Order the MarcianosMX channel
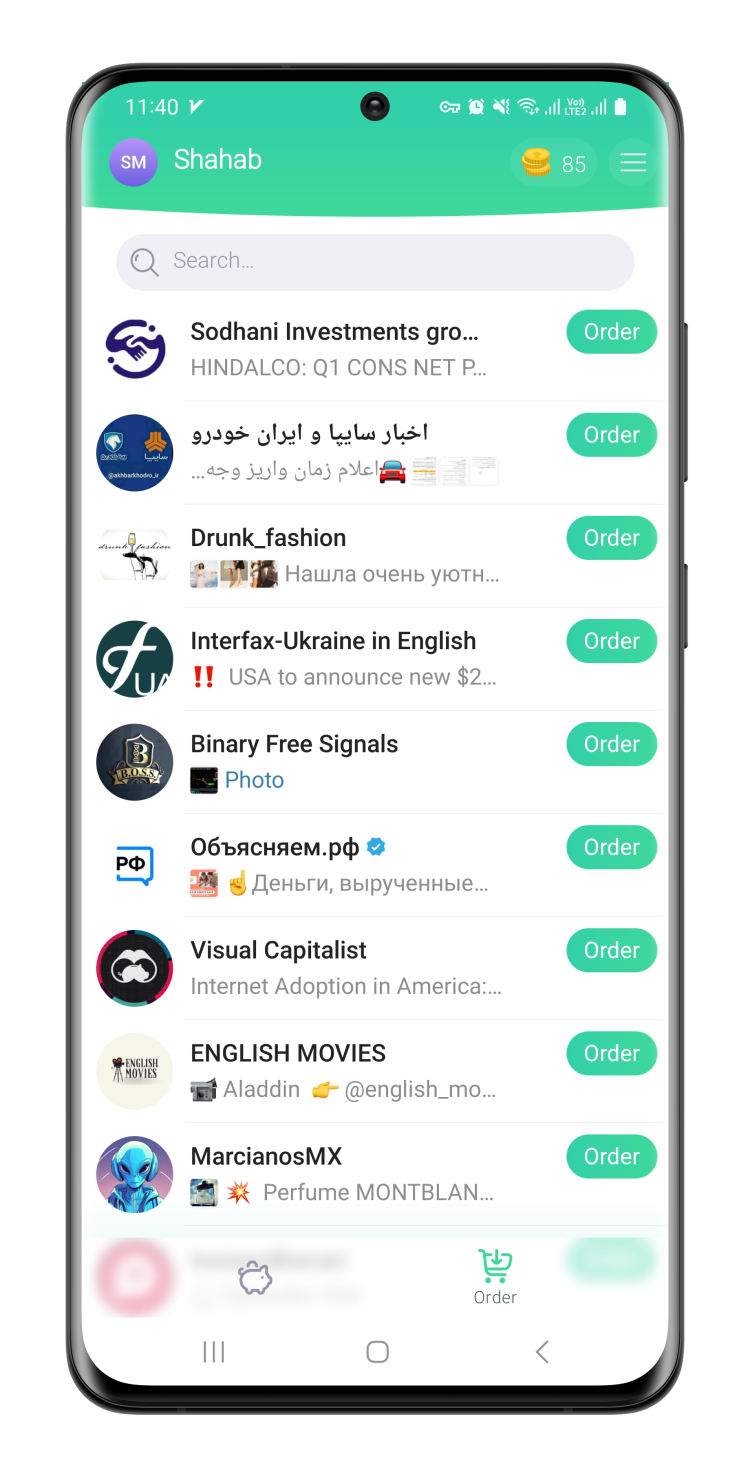Screen dimensions: 750x1467 (x=611, y=1156)
